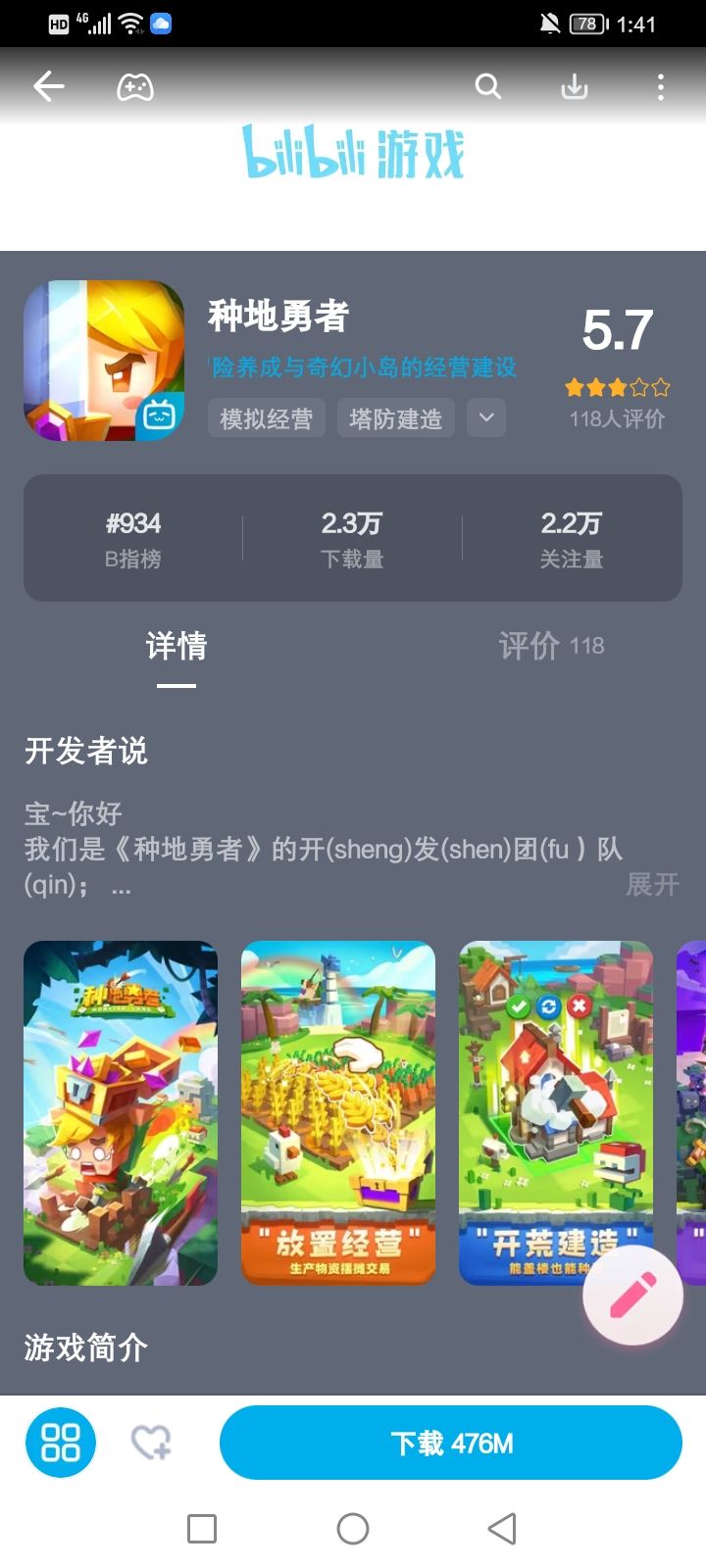The image size is (706, 1568).
Task: Tap the three-star rating display
Action: pos(618,388)
